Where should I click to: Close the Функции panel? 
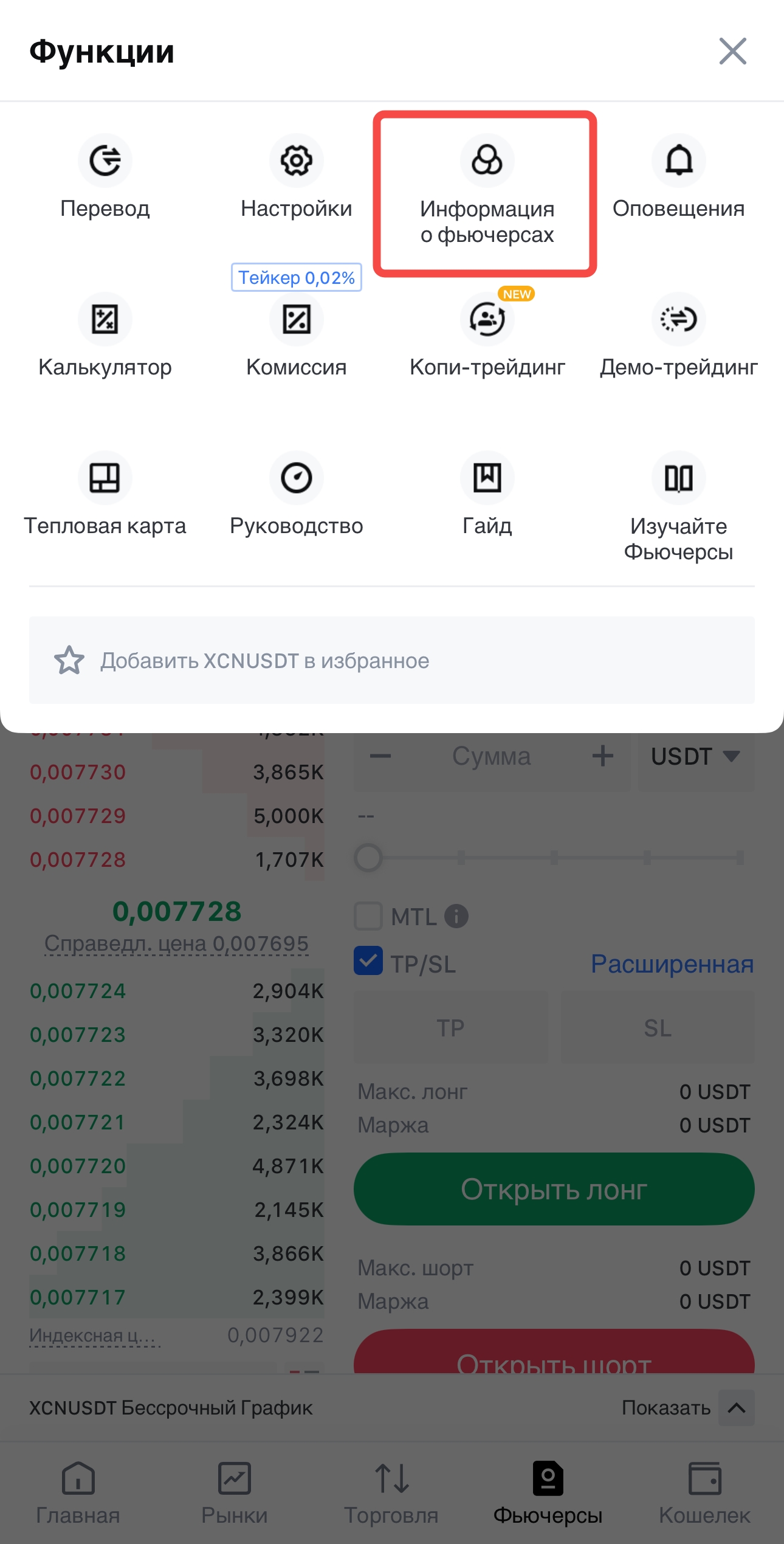pyautogui.click(x=732, y=51)
